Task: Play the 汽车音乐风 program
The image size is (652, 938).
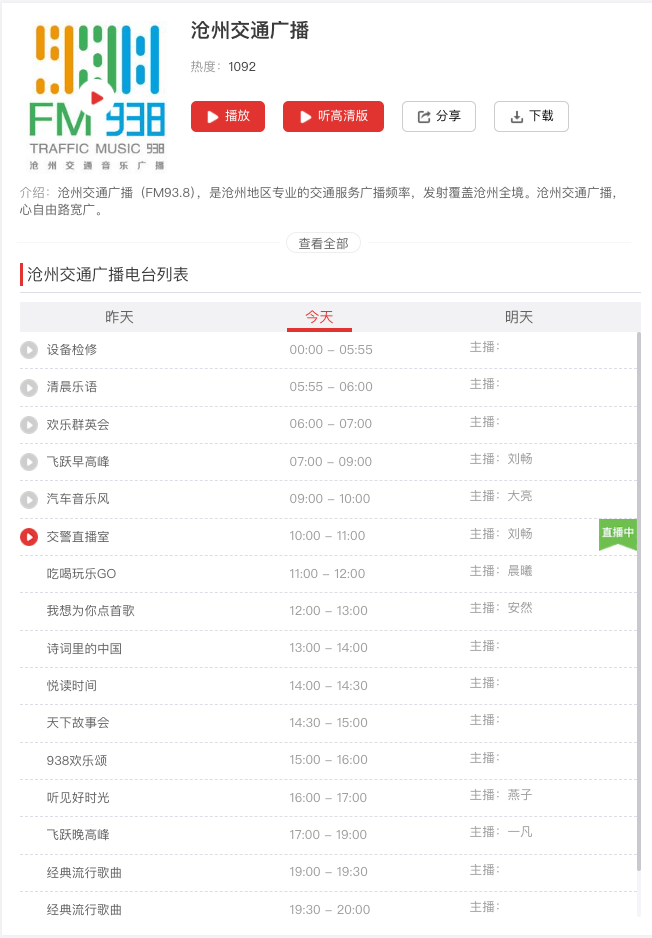Action: point(29,499)
